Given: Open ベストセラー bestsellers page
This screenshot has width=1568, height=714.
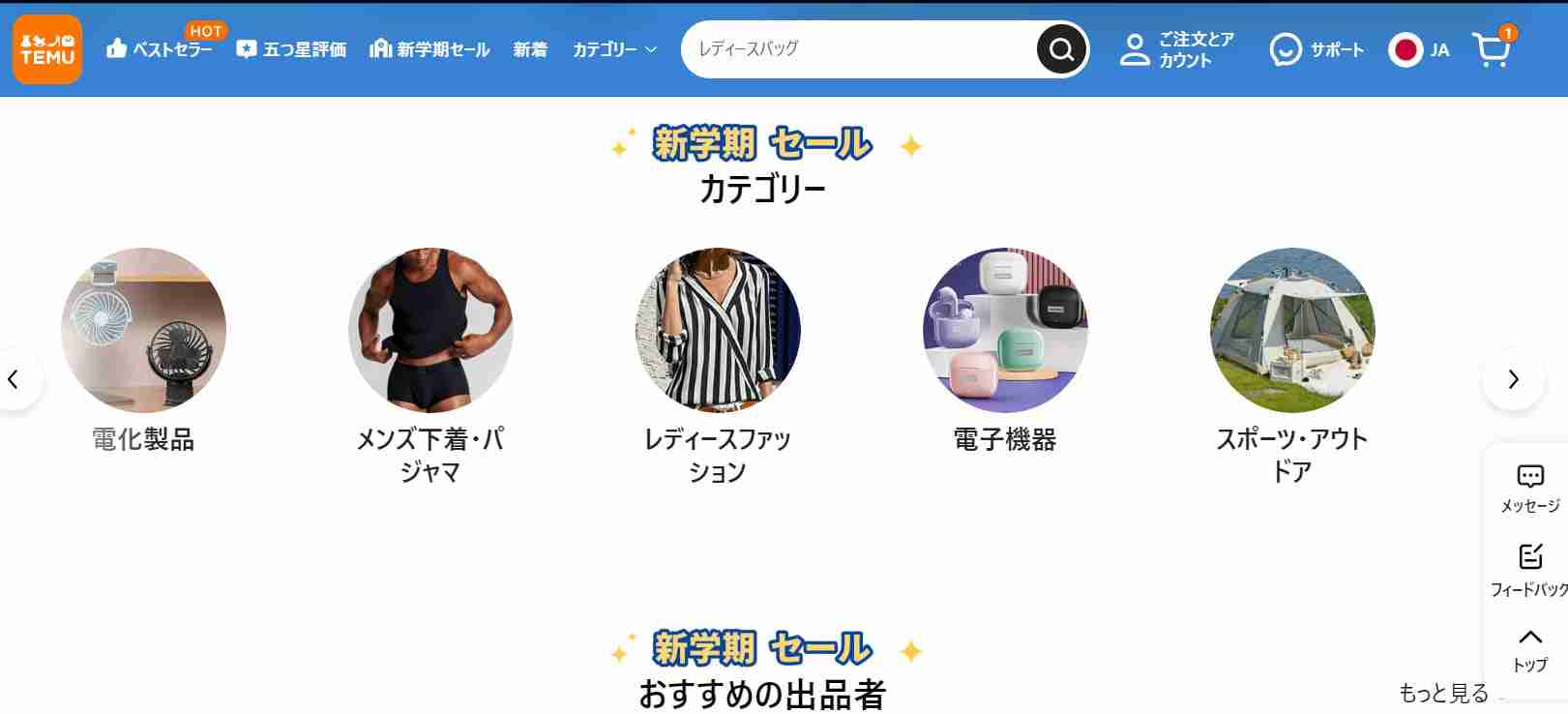Looking at the screenshot, I should (161, 49).
